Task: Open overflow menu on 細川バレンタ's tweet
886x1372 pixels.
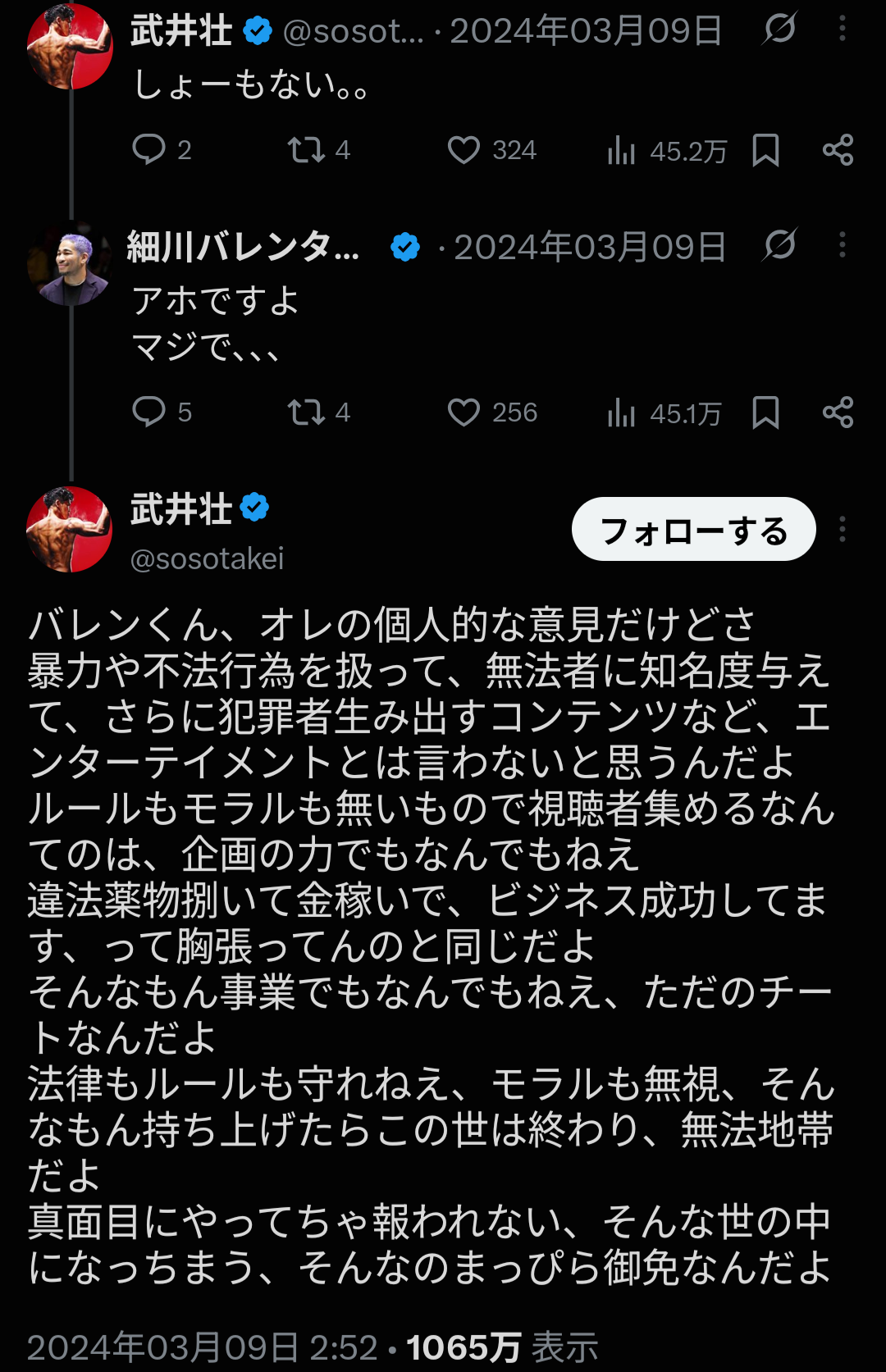Action: point(843,244)
